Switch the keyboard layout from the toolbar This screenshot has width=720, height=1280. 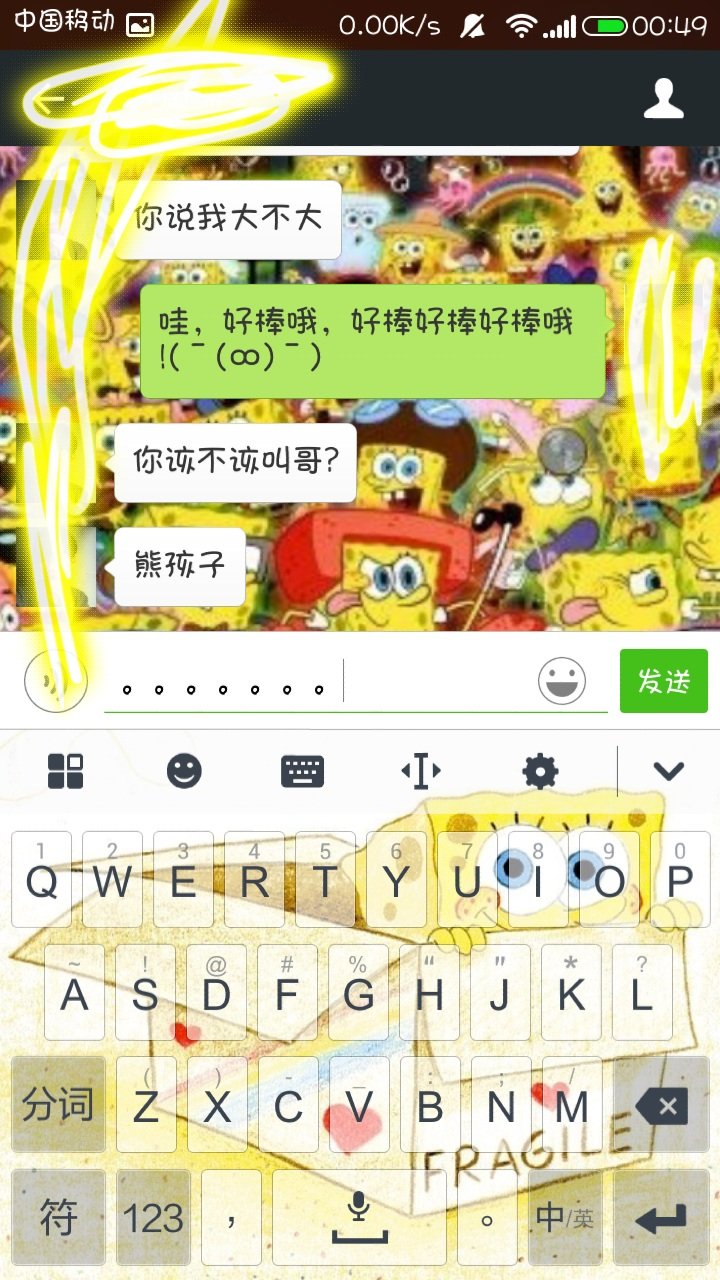(302, 771)
